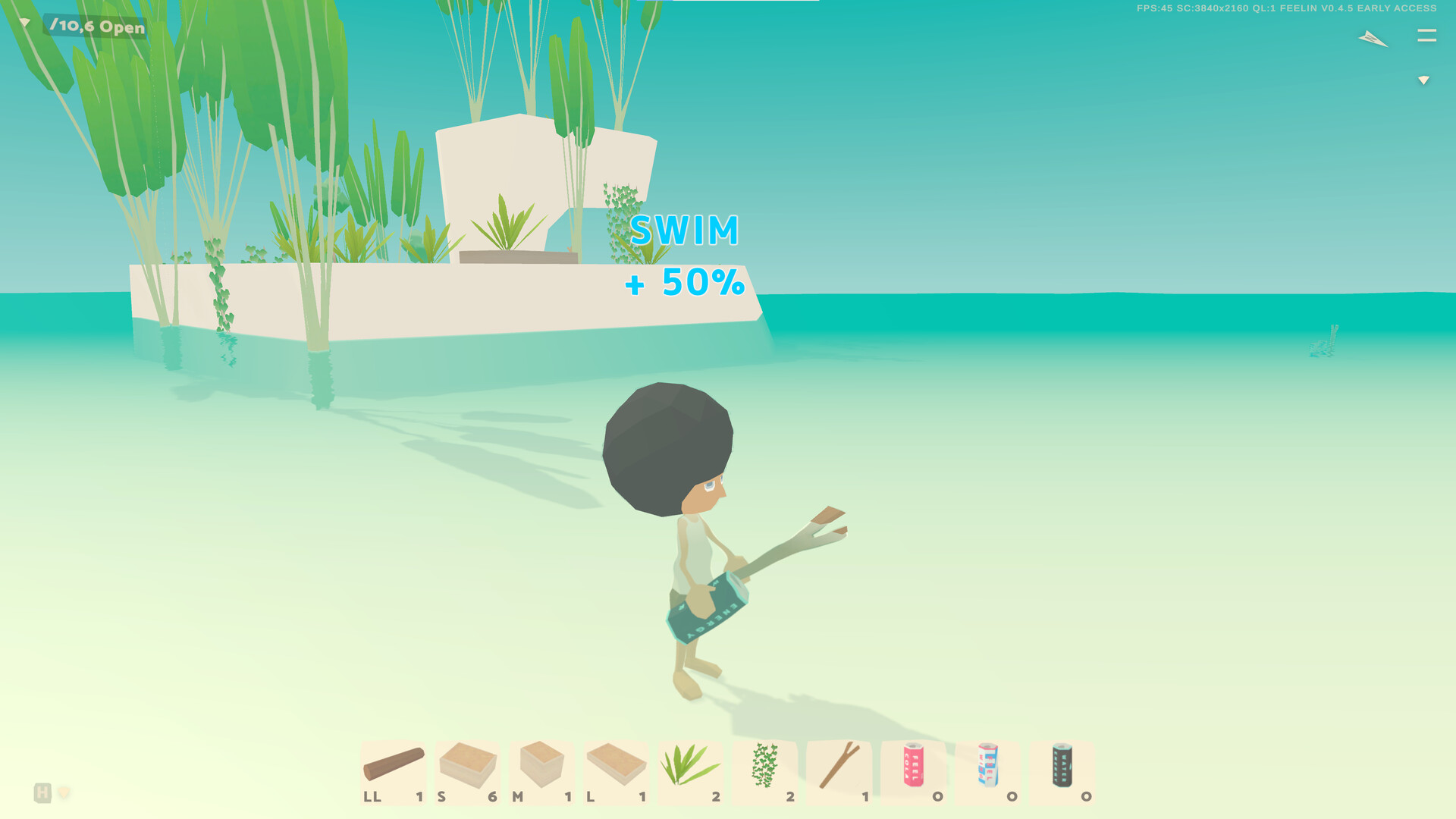The image size is (1456, 819).
Task: Expand the arrow beside the 10,6 Open label
Action: 25,24
